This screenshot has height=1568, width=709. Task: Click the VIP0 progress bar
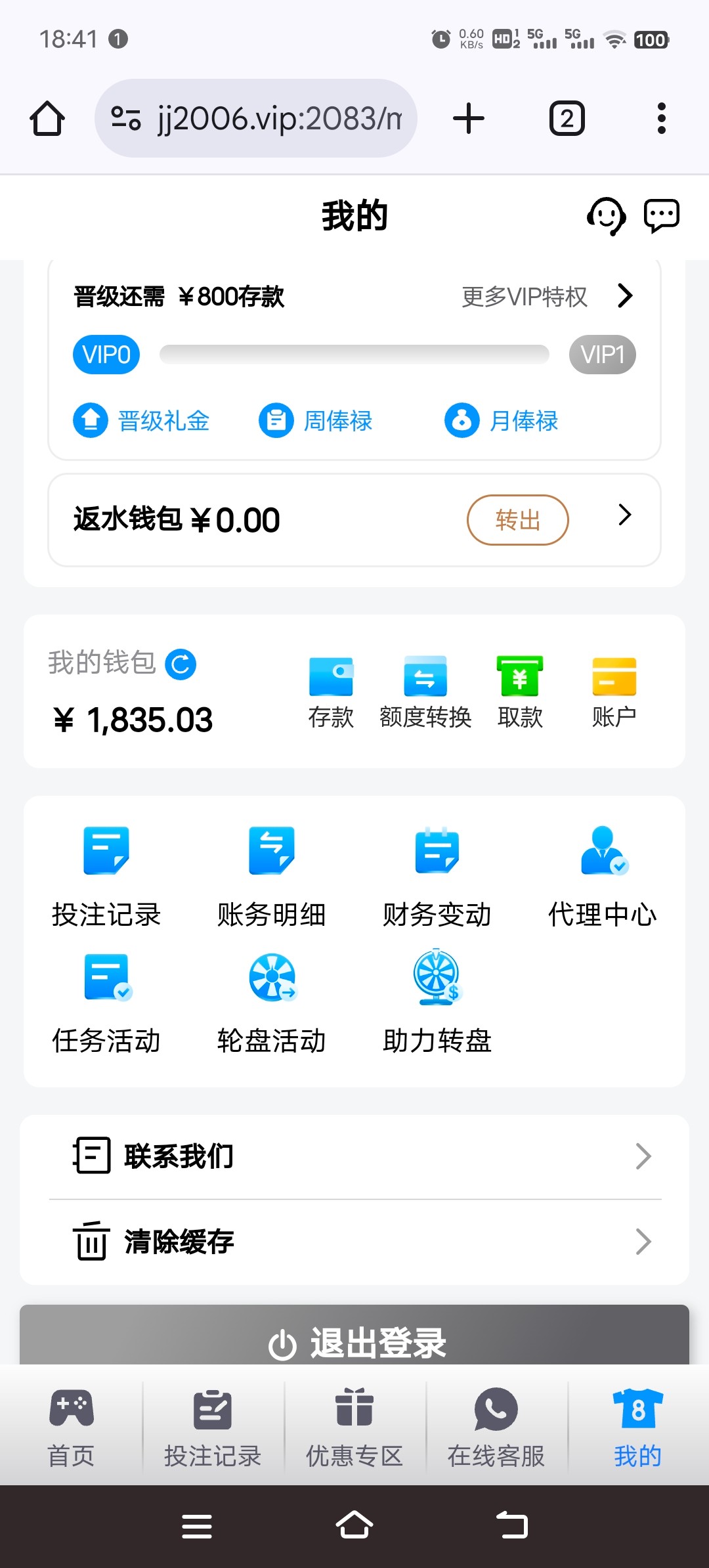tap(354, 354)
